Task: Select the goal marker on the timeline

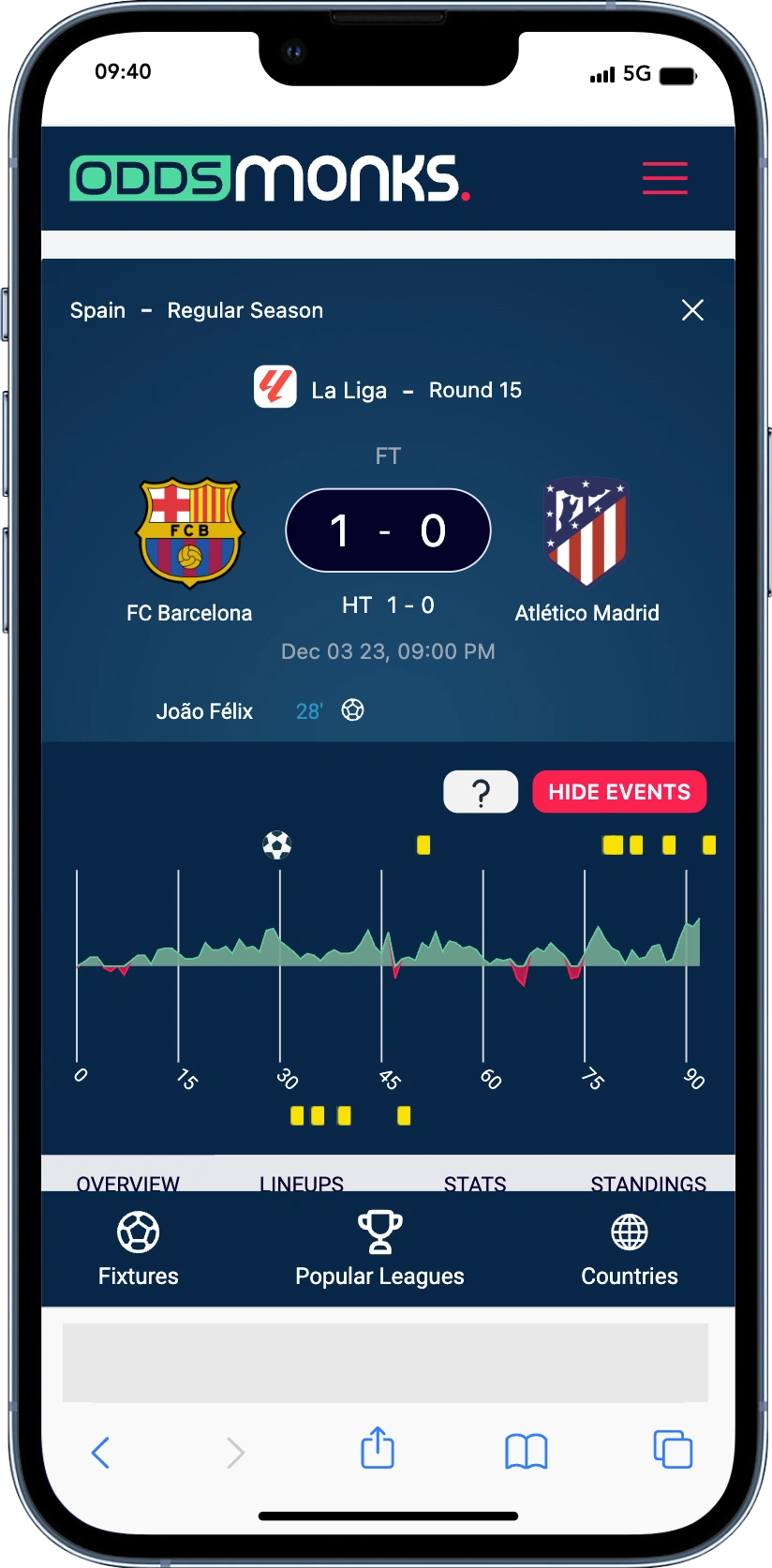Action: click(x=277, y=845)
